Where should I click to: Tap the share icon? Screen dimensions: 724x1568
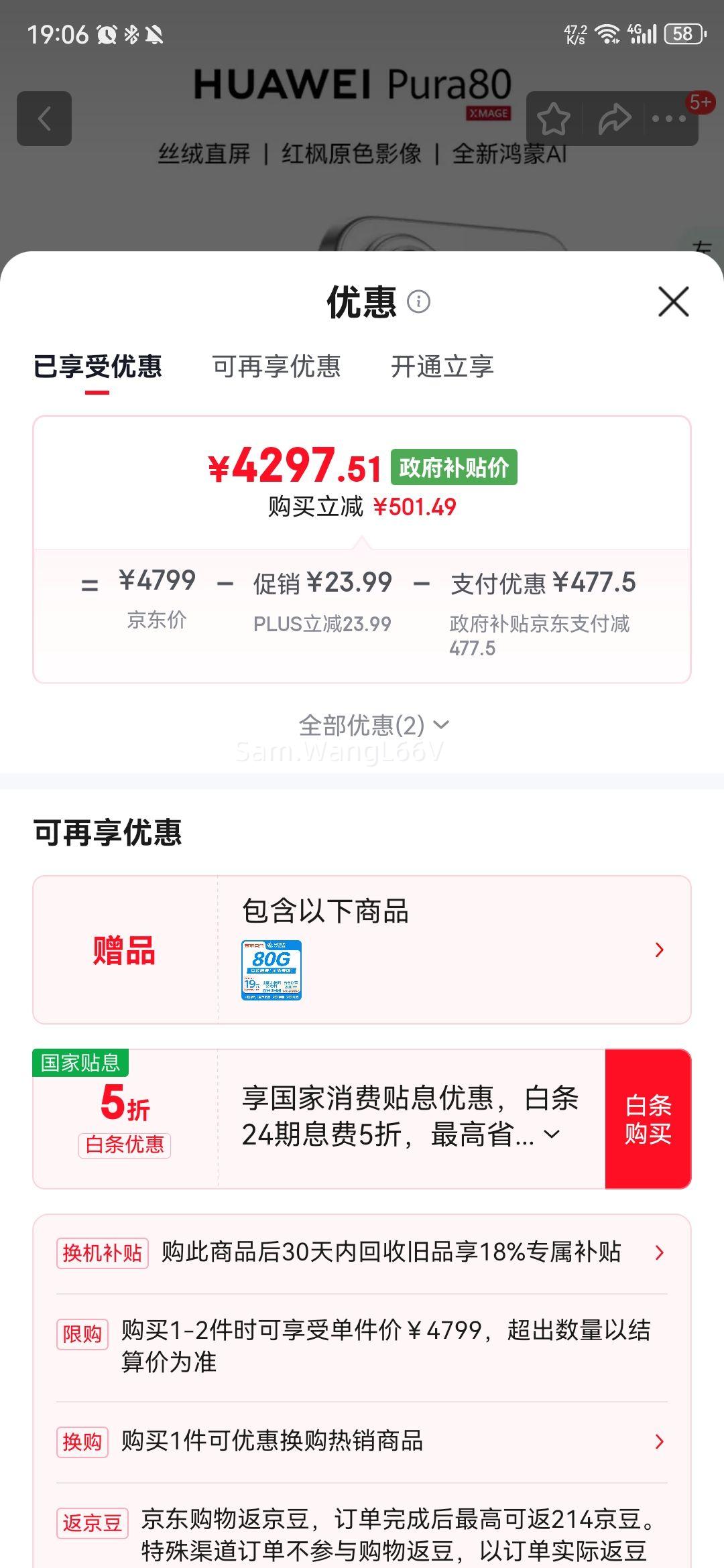[614, 119]
